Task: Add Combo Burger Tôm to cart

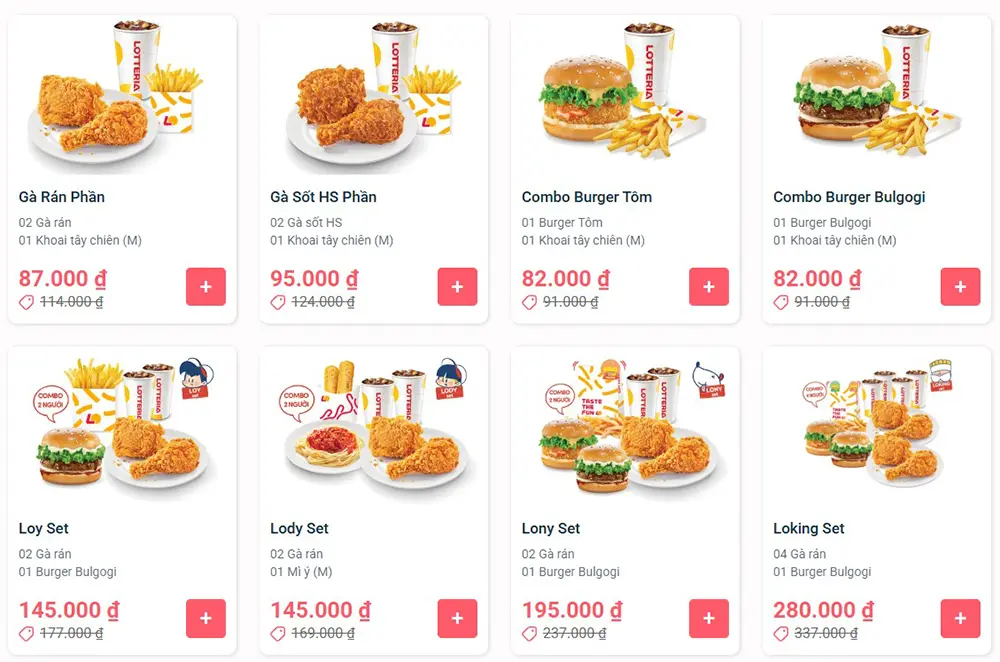Action: [709, 287]
